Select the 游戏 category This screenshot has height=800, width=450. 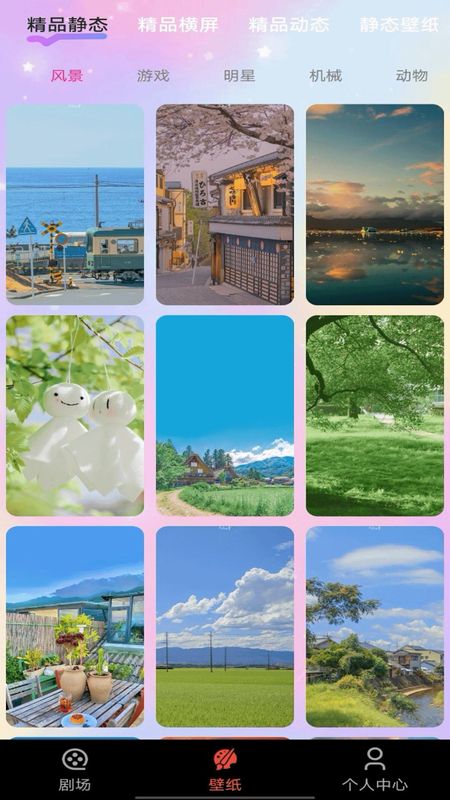pos(153,76)
